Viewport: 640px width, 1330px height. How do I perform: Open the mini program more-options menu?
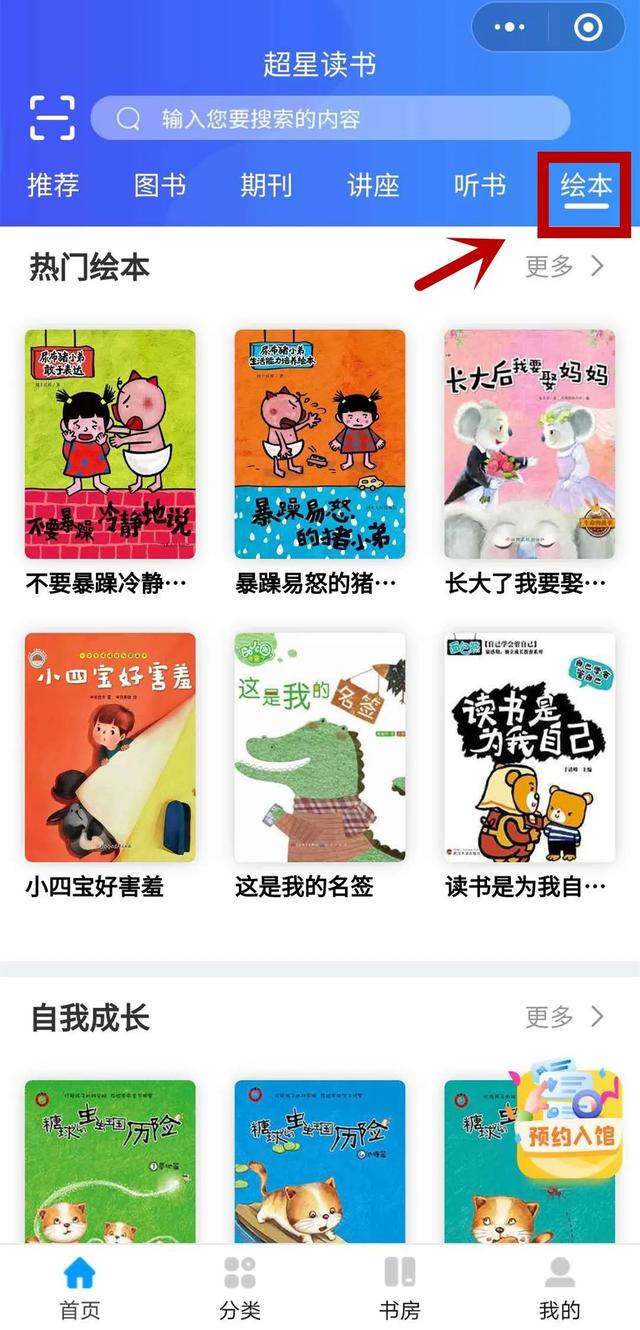click(509, 28)
